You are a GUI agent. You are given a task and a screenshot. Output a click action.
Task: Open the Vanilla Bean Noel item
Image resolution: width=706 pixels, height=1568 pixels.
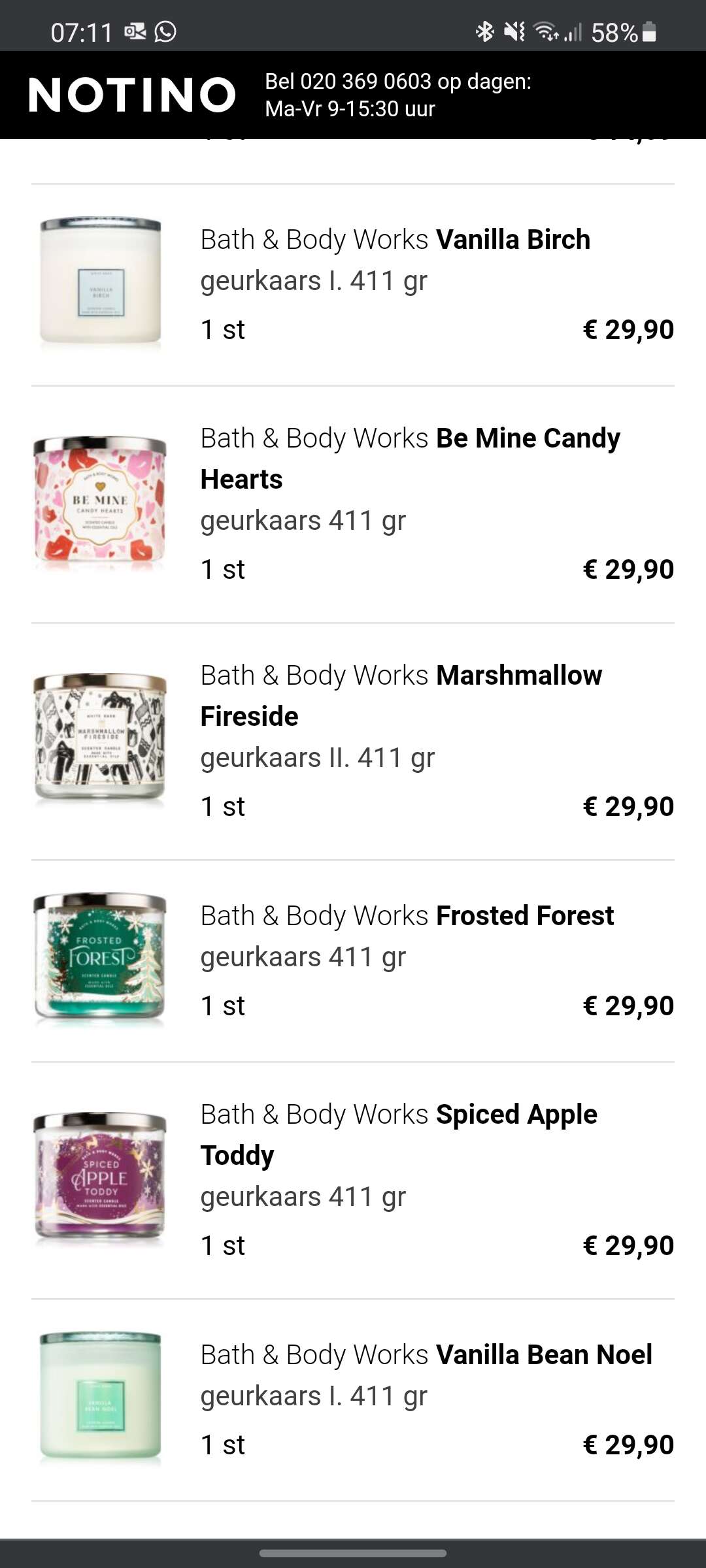tap(353, 1400)
